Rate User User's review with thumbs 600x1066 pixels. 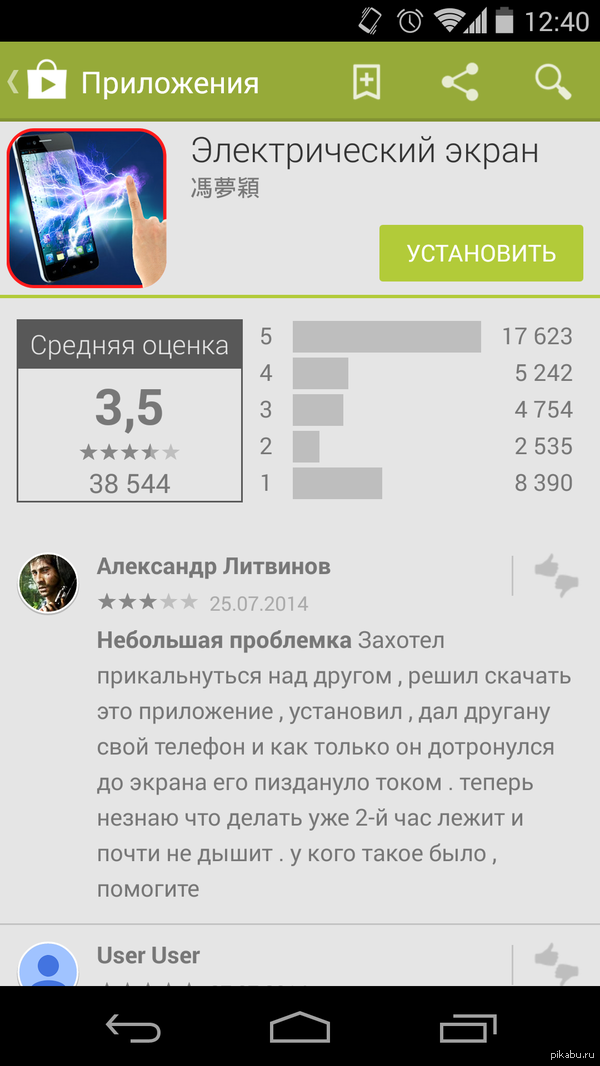555,962
